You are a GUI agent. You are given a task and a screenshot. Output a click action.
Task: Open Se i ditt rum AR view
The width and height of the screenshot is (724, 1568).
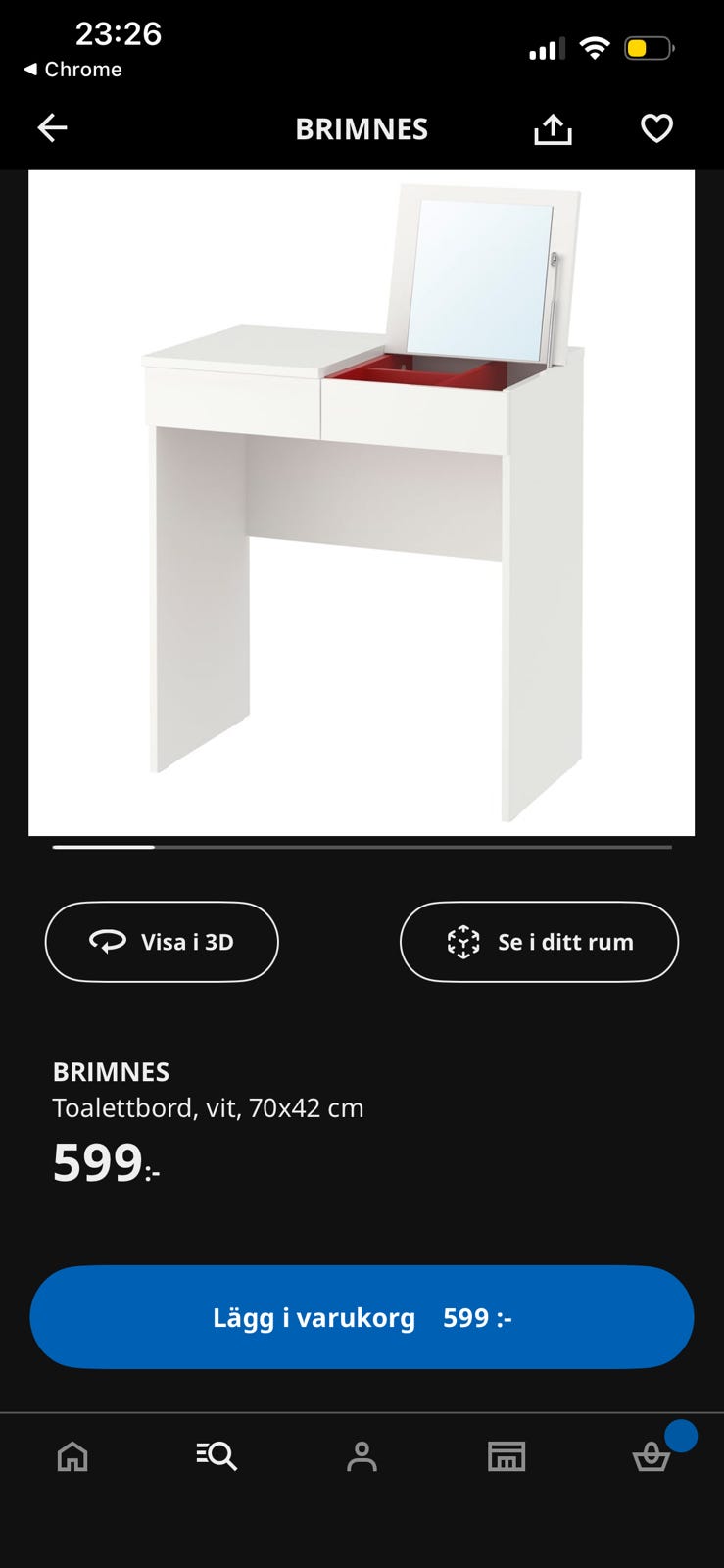(x=539, y=942)
